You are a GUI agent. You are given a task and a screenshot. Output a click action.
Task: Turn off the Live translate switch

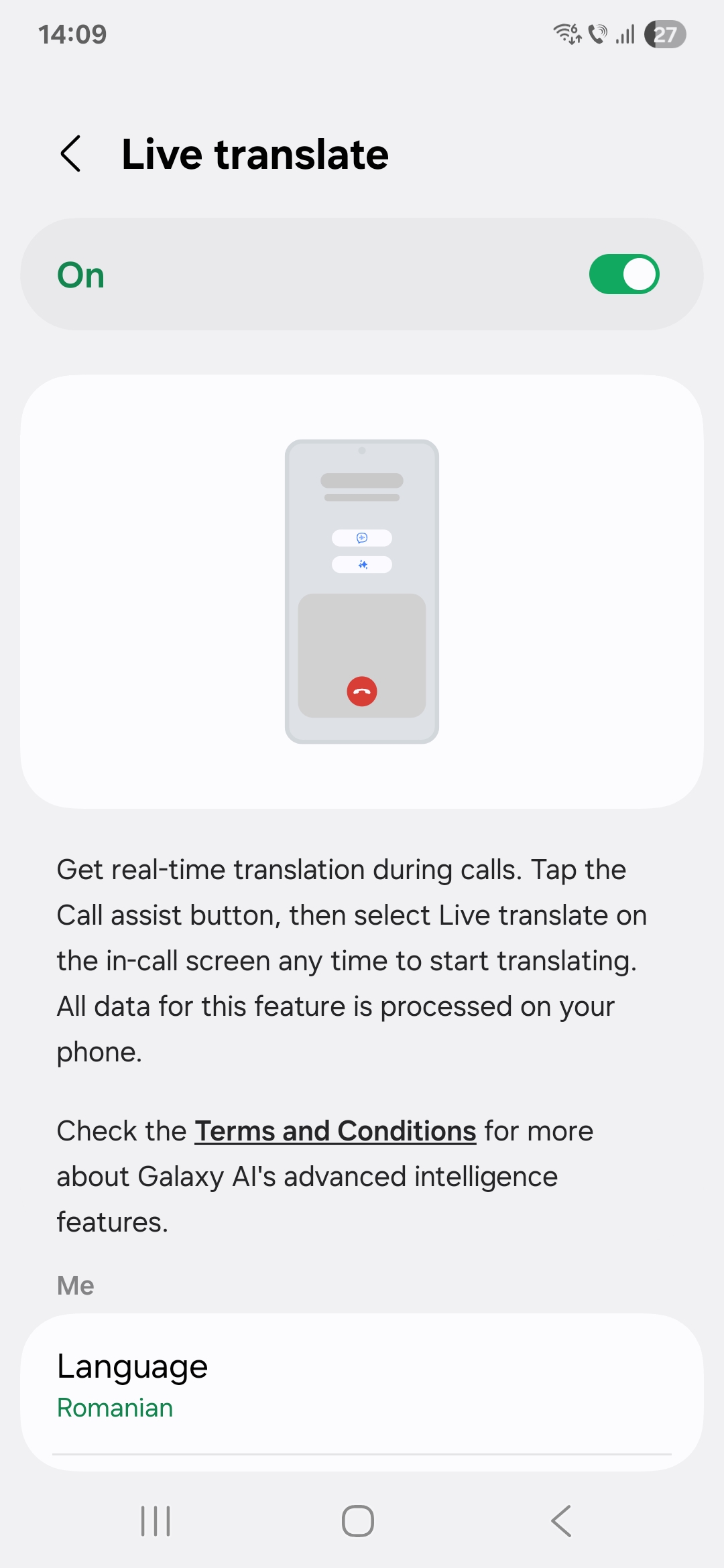tap(624, 274)
